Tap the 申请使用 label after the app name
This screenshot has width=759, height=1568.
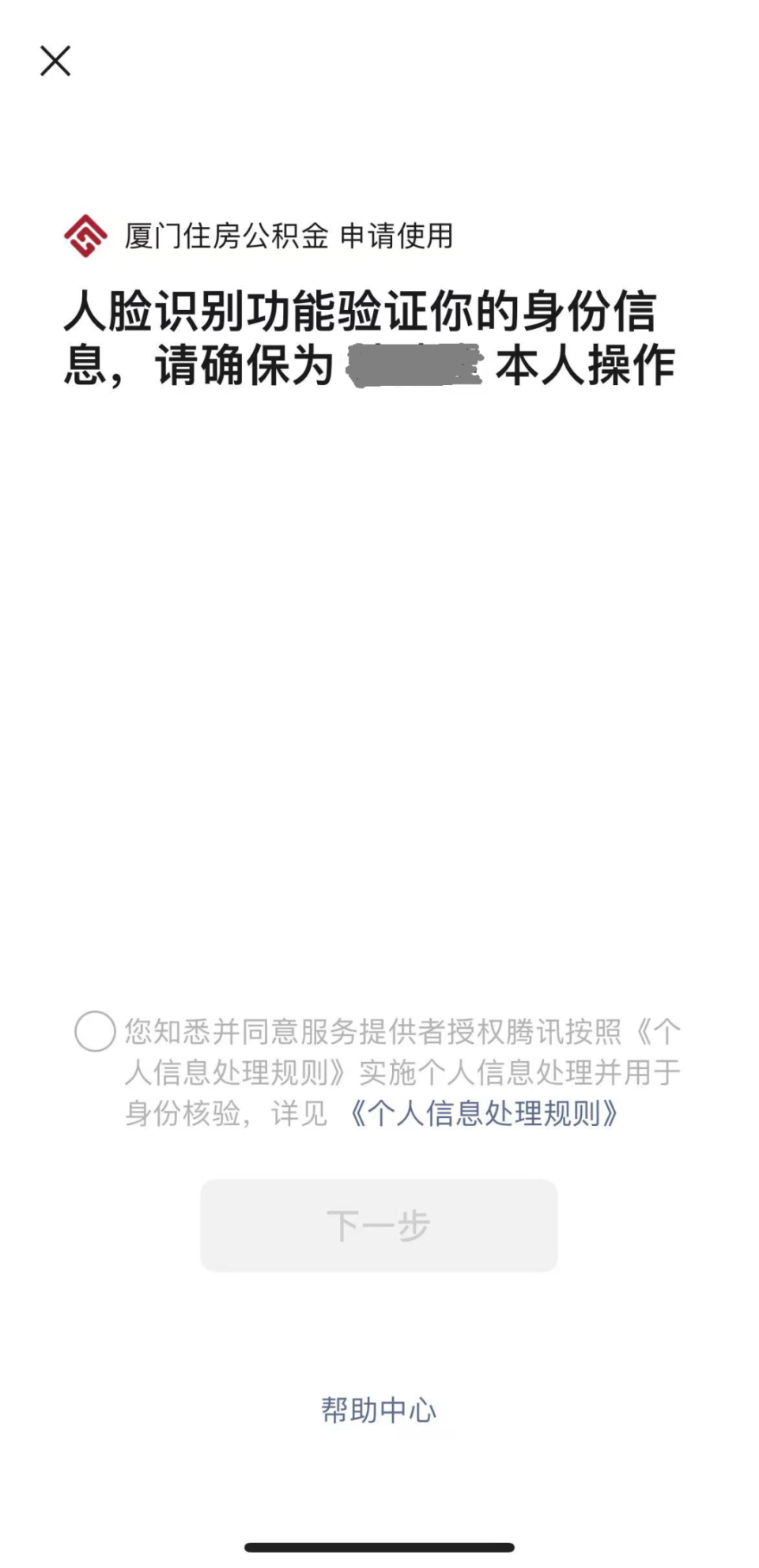coord(397,235)
